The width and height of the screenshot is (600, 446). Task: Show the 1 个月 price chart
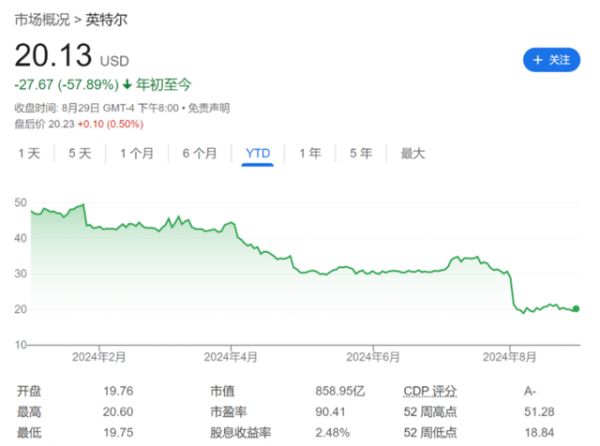137,153
